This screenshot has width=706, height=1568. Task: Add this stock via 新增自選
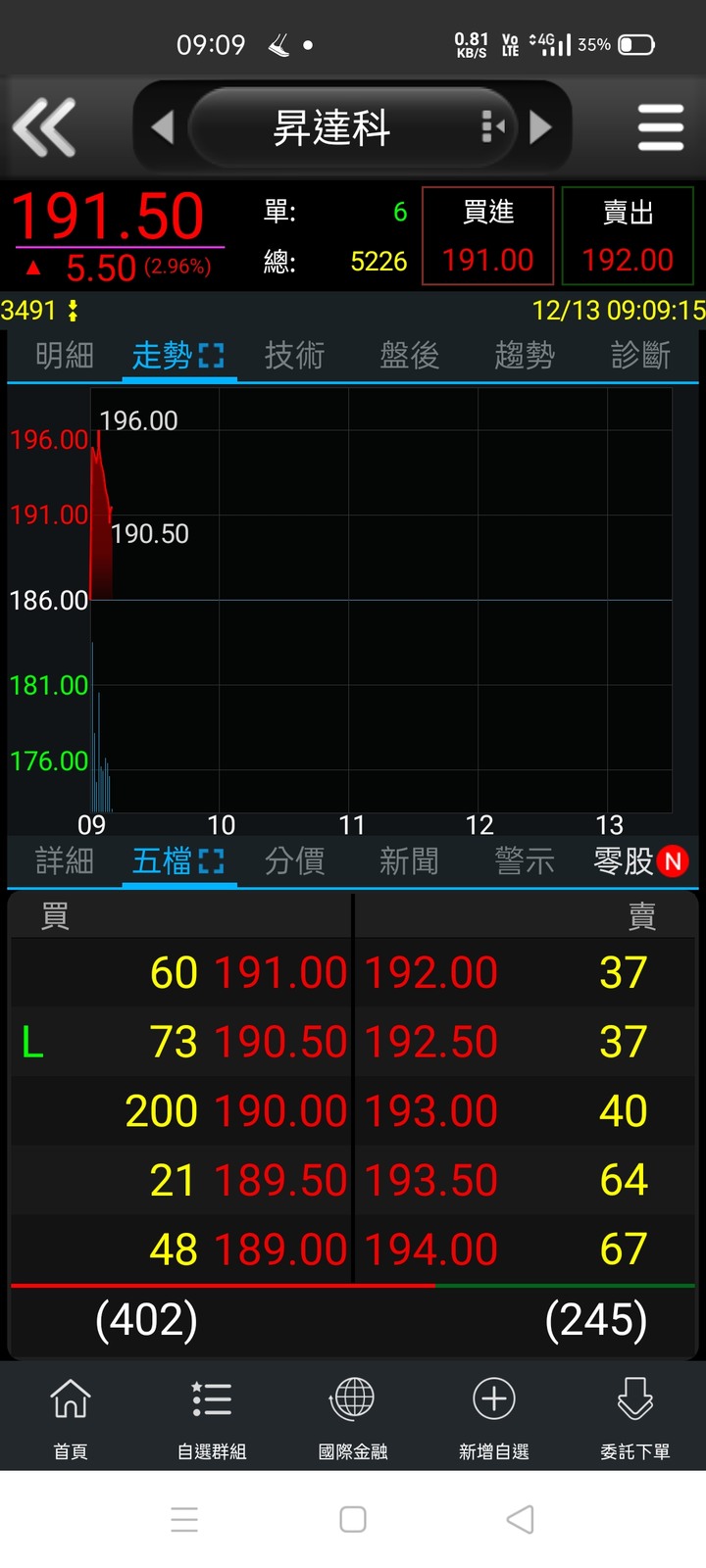point(494,1416)
